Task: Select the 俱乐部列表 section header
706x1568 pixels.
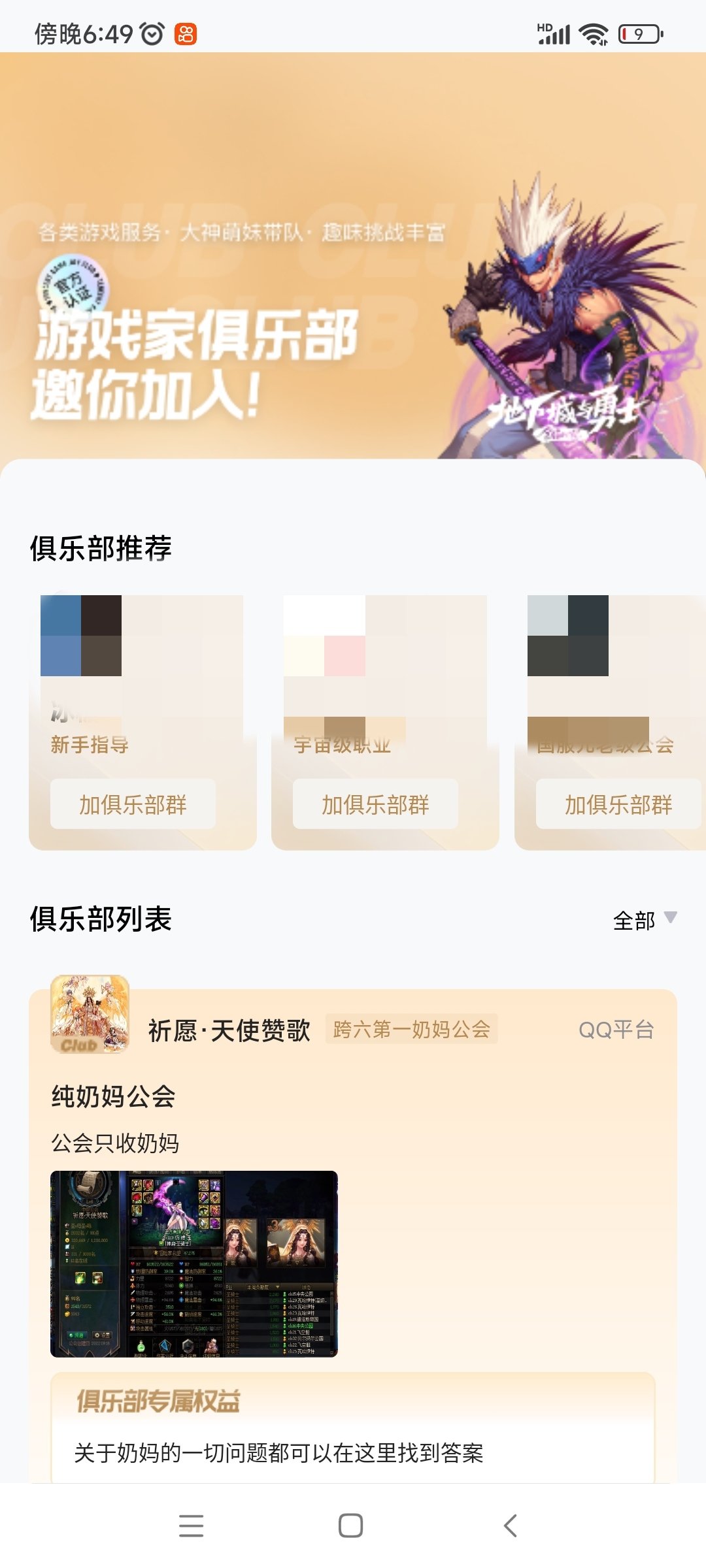Action: pyautogui.click(x=102, y=918)
